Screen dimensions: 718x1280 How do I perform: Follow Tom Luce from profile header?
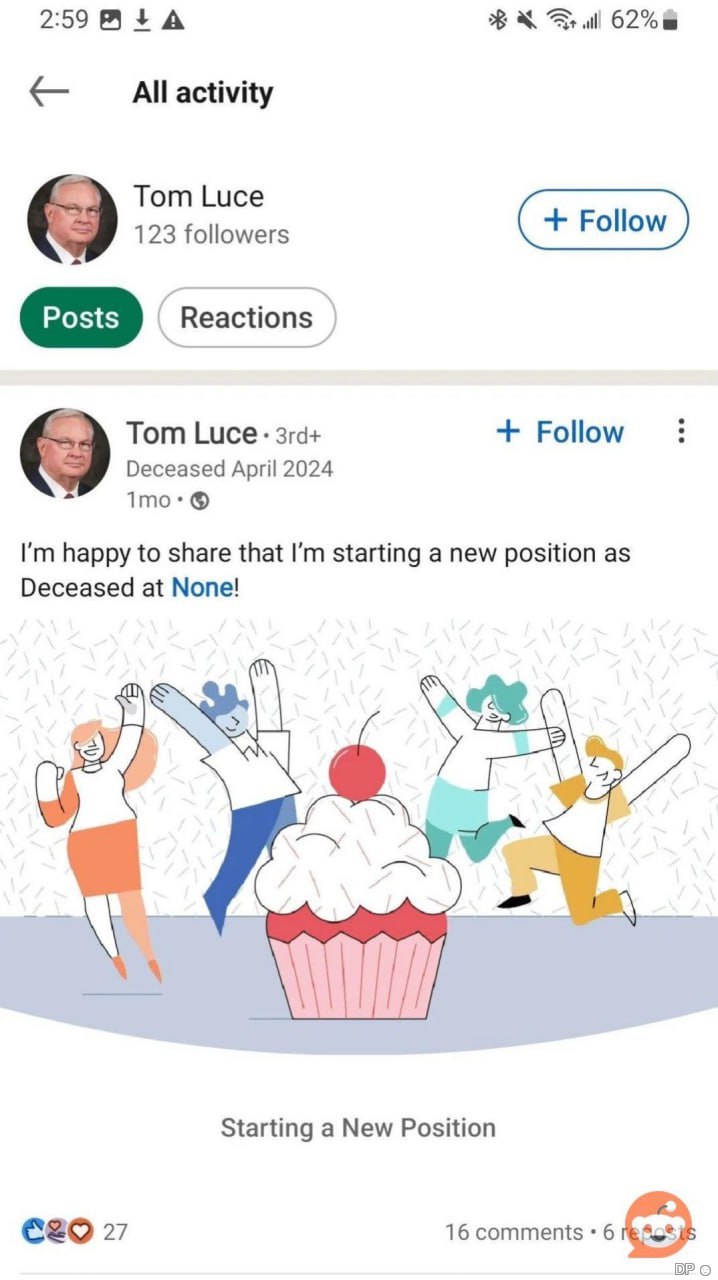click(603, 220)
